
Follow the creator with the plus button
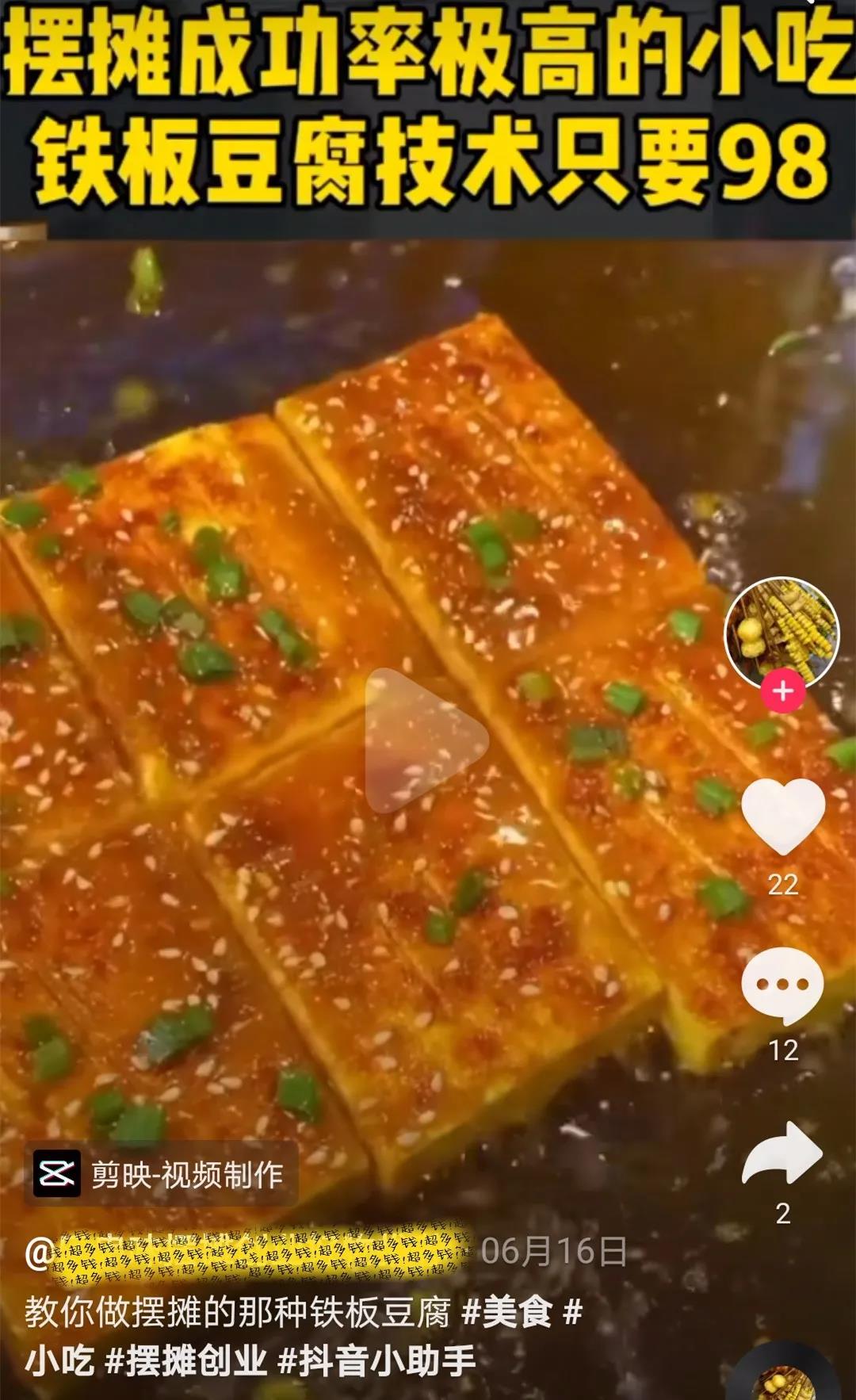pyautogui.click(x=782, y=691)
